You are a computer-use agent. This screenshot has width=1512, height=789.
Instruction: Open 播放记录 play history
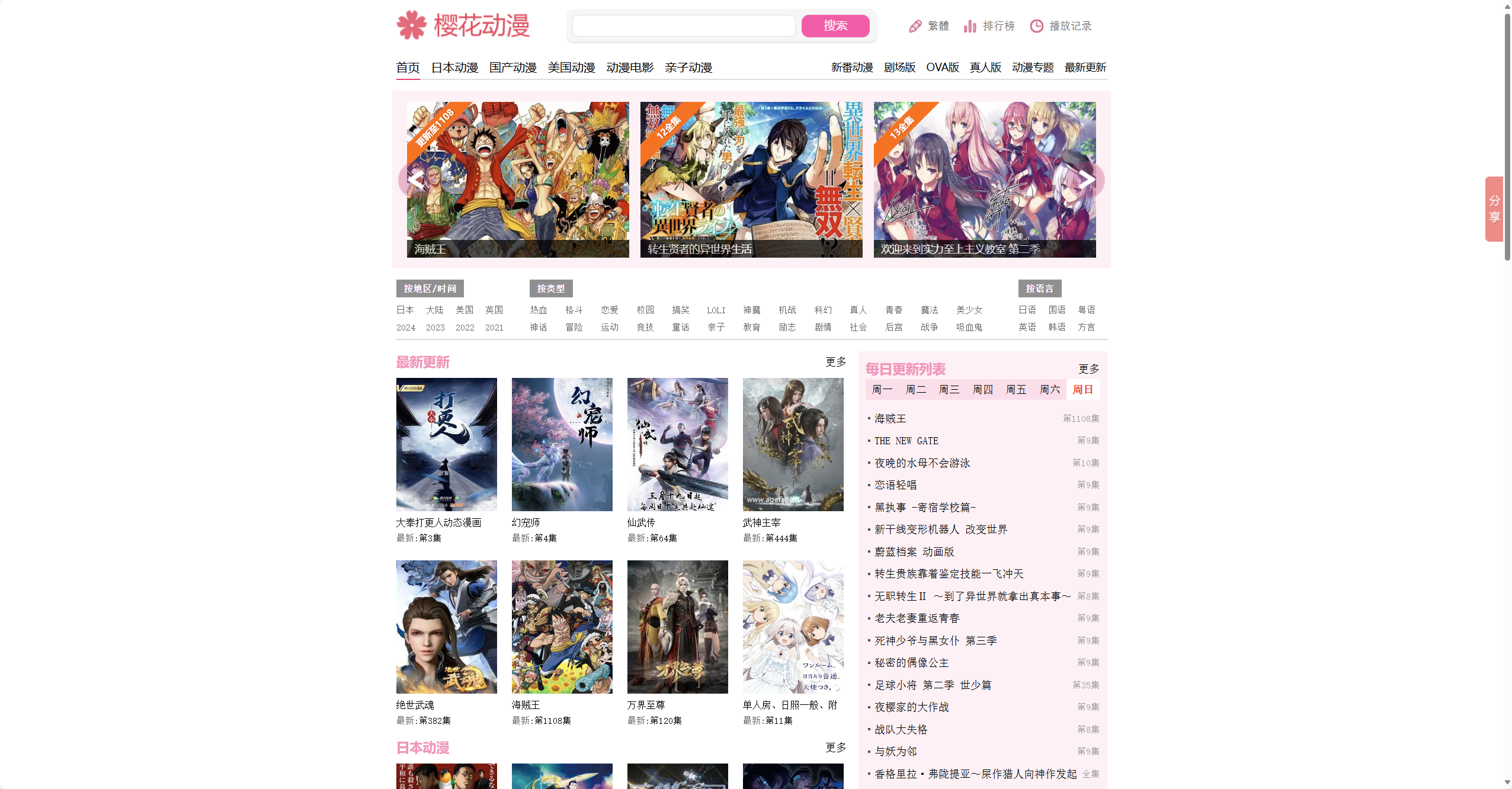click(1061, 26)
